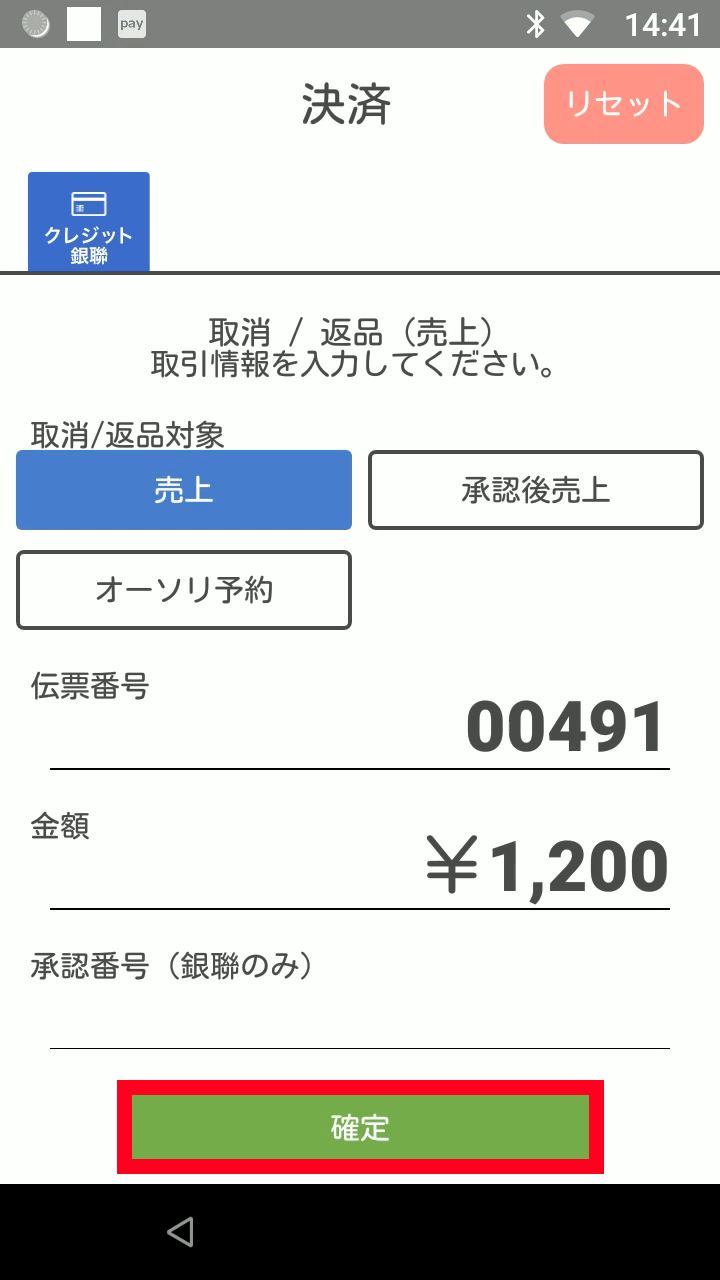Open the pay app notification icon
This screenshot has height=1280, width=720.
[x=130, y=22]
